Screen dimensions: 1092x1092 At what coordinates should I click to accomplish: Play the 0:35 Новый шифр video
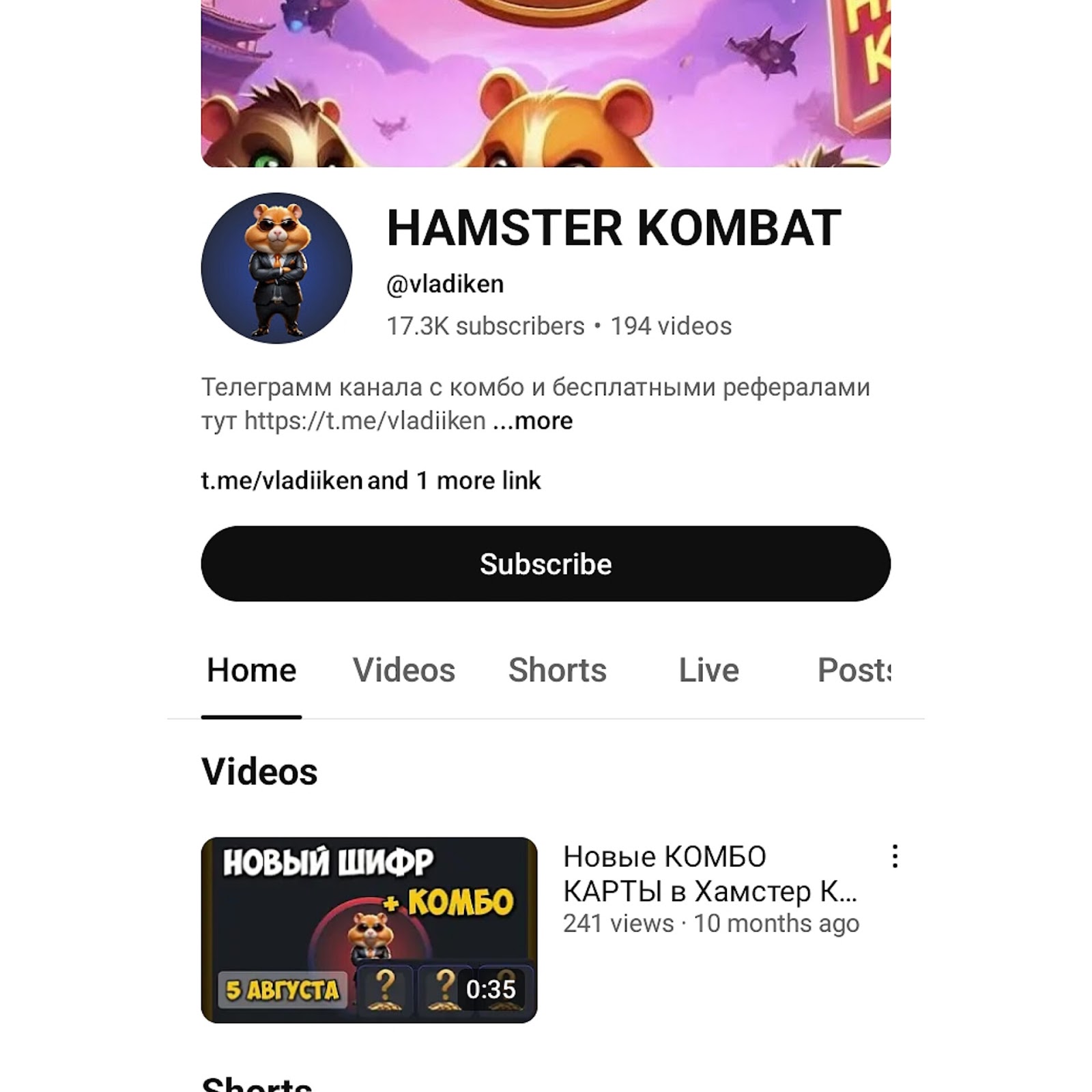coord(369,930)
